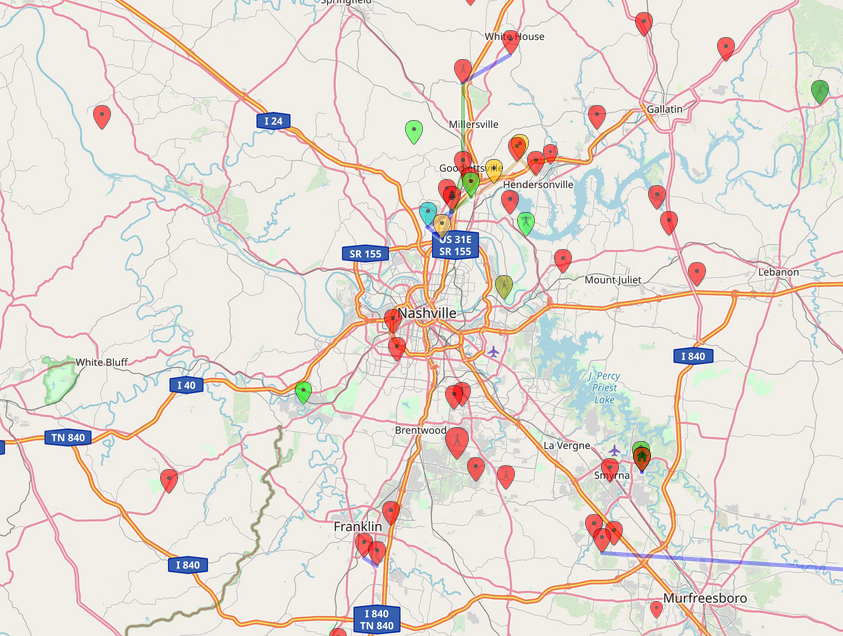This screenshot has height=636, width=843.
Task: Tap the red marker in Murfreesboro
Action: (656, 608)
